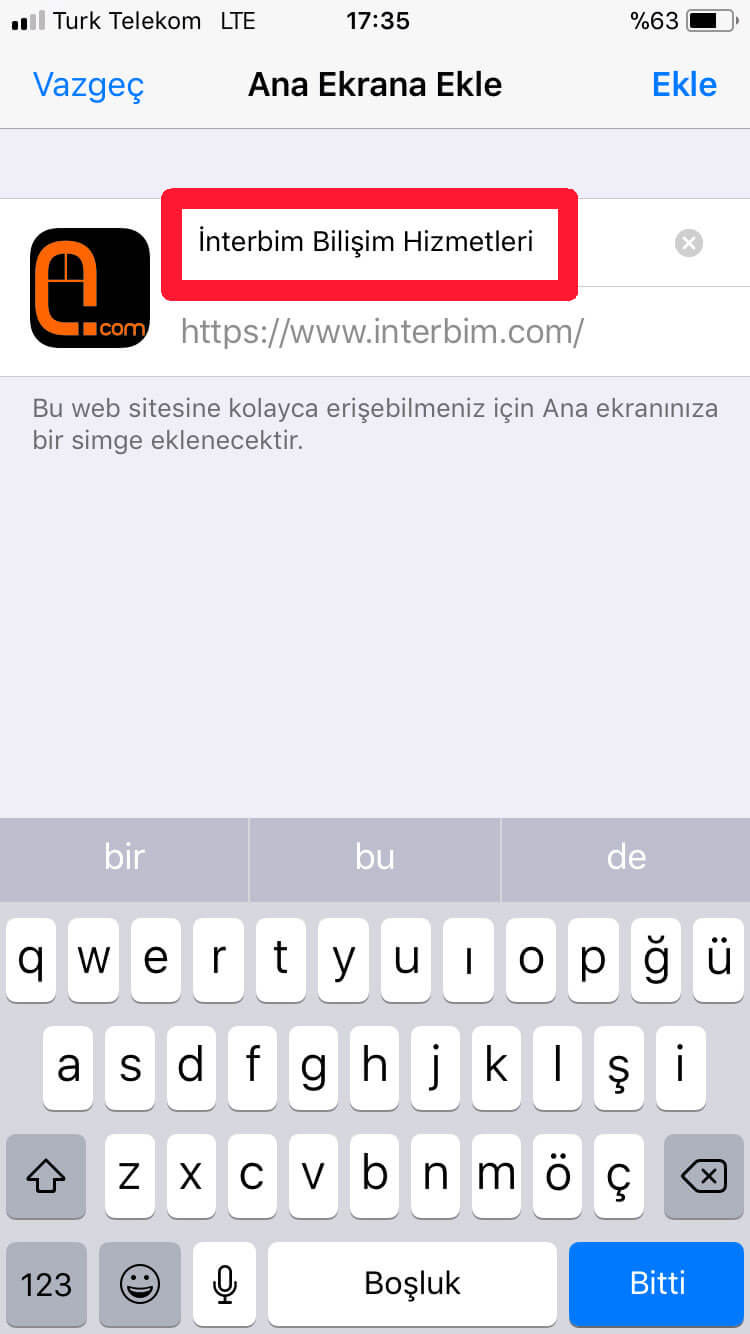The image size is (750, 1334).
Task: Tap Ekle to add to home screen
Action: point(684,85)
